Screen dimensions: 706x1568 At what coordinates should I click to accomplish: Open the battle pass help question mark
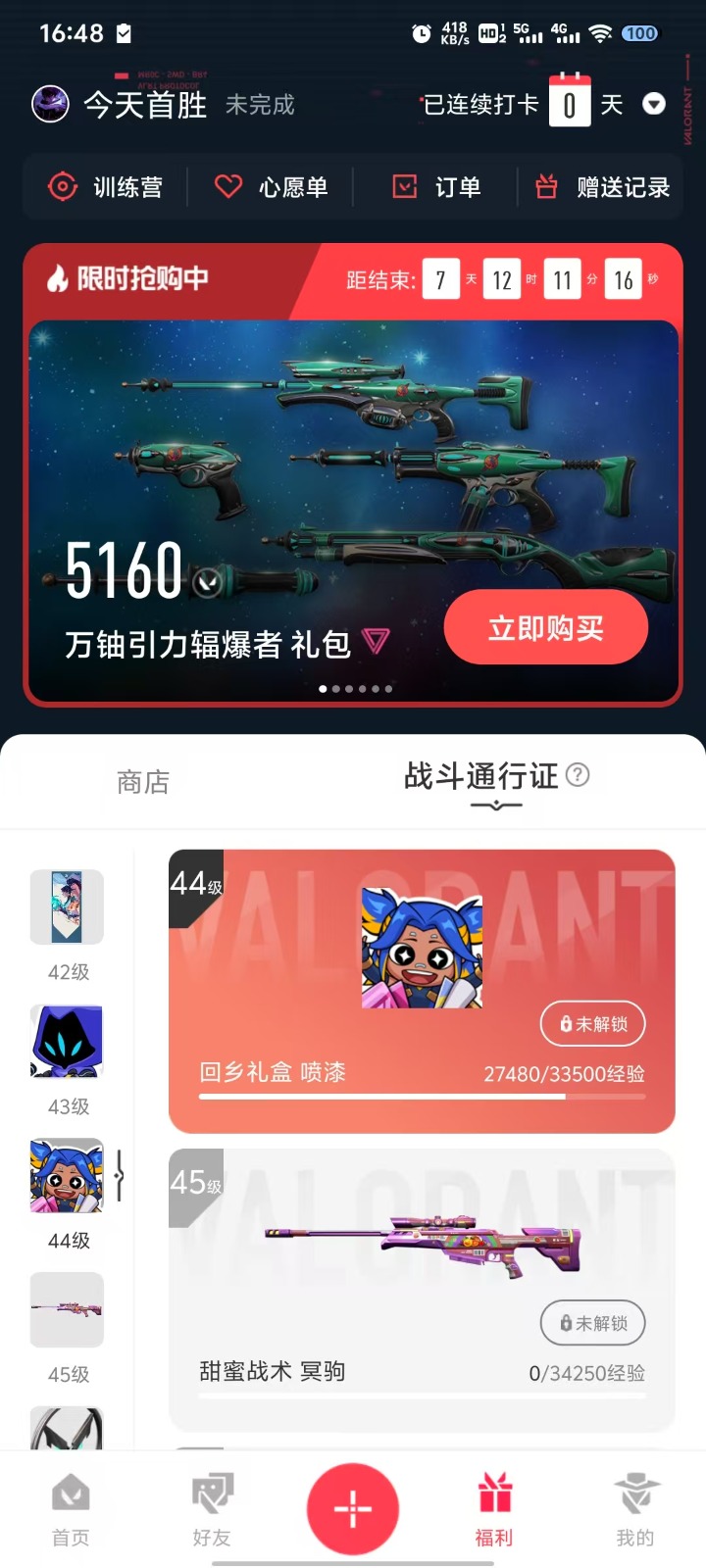pyautogui.click(x=579, y=775)
